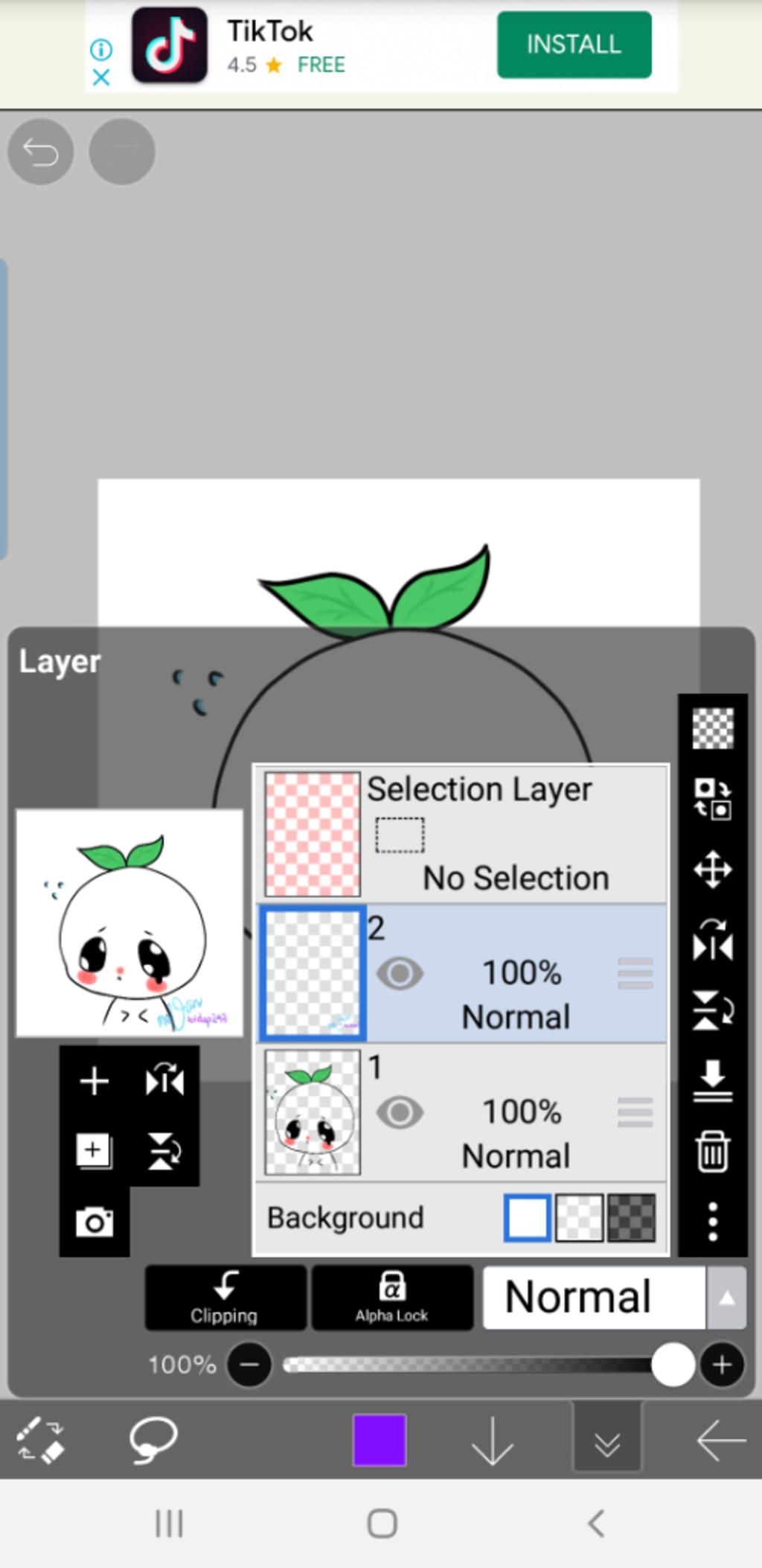762x1568 pixels.
Task: Add a new layer with the plus icon
Action: click(x=95, y=1081)
